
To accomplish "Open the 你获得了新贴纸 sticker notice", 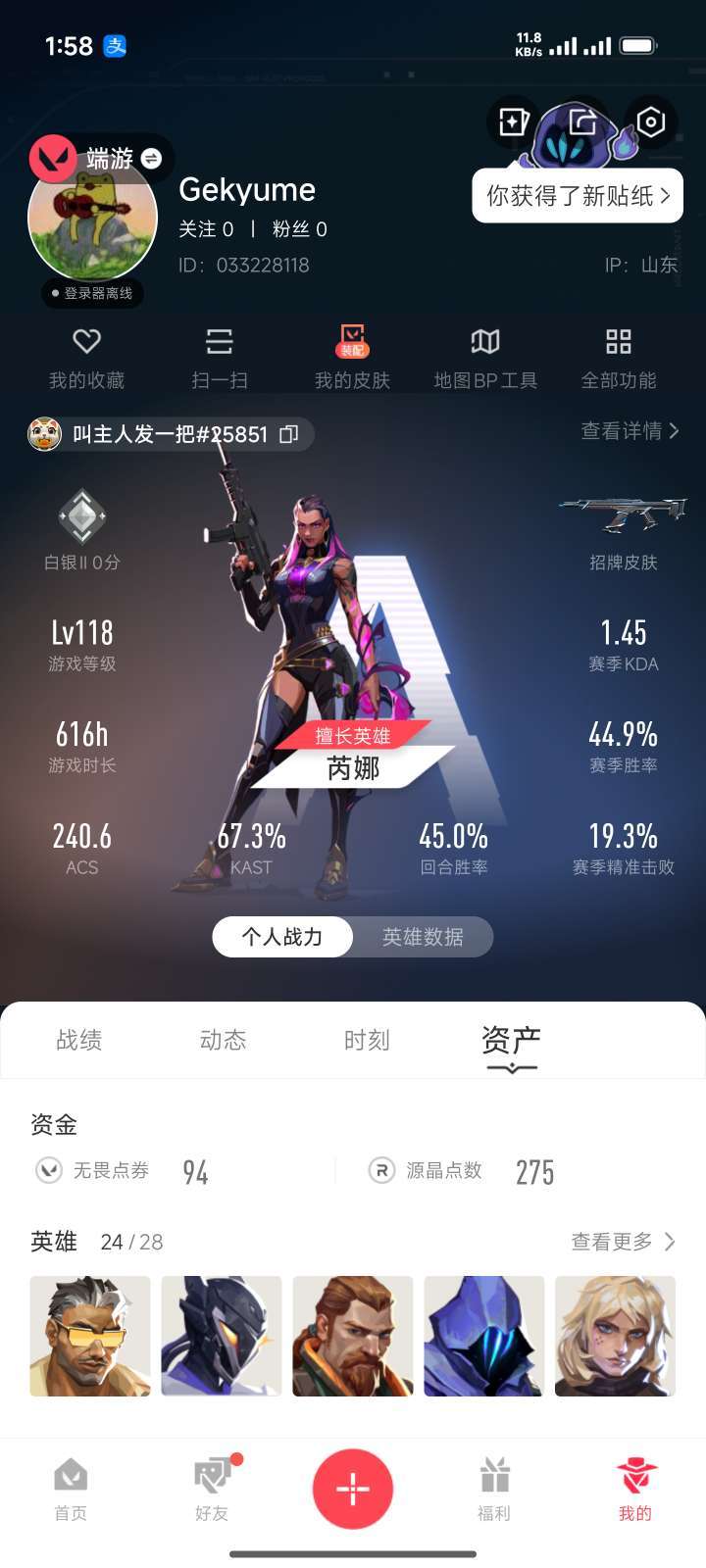I will [578, 196].
